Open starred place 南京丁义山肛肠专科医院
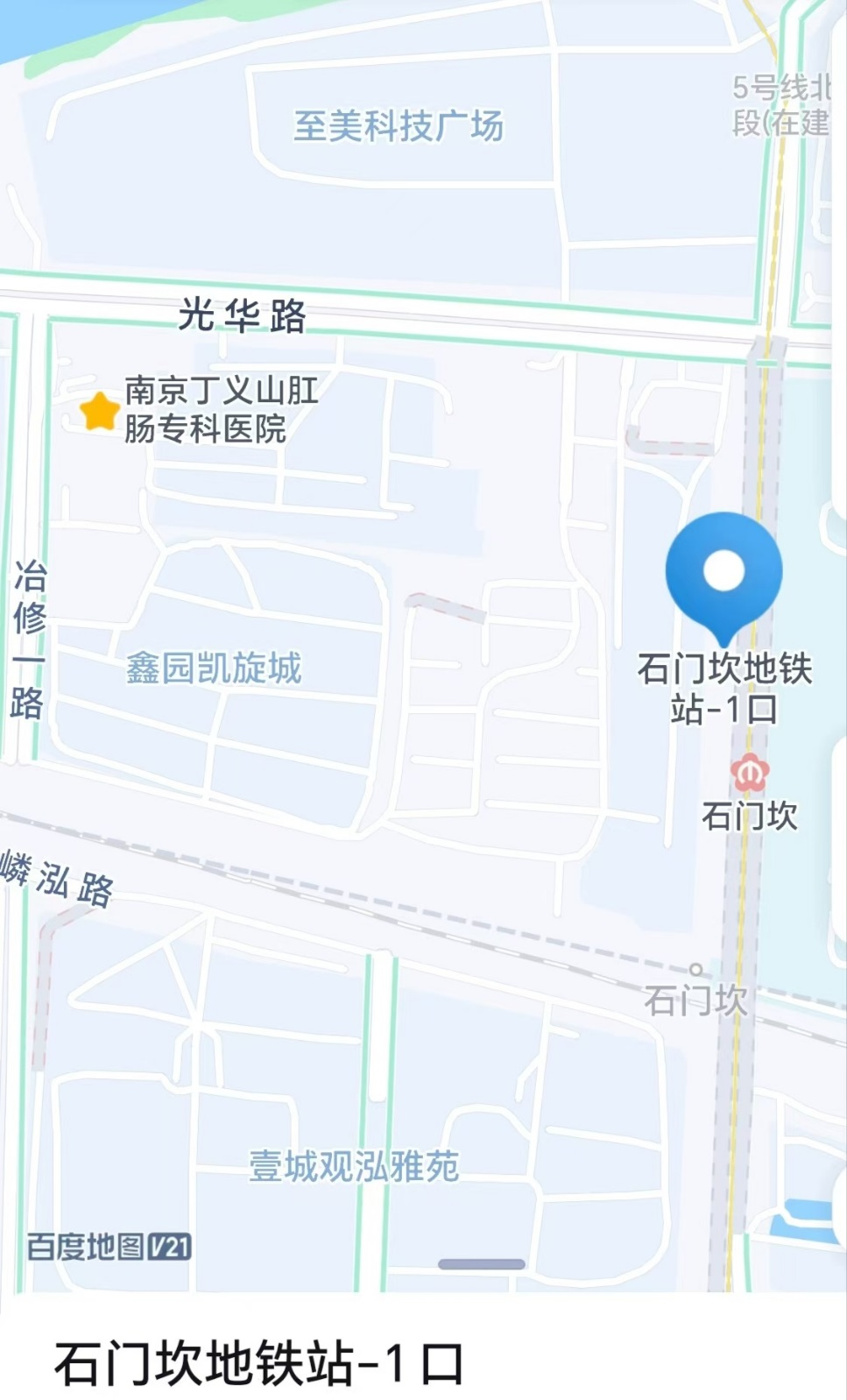This screenshot has width=847, height=1400. [x=100, y=411]
